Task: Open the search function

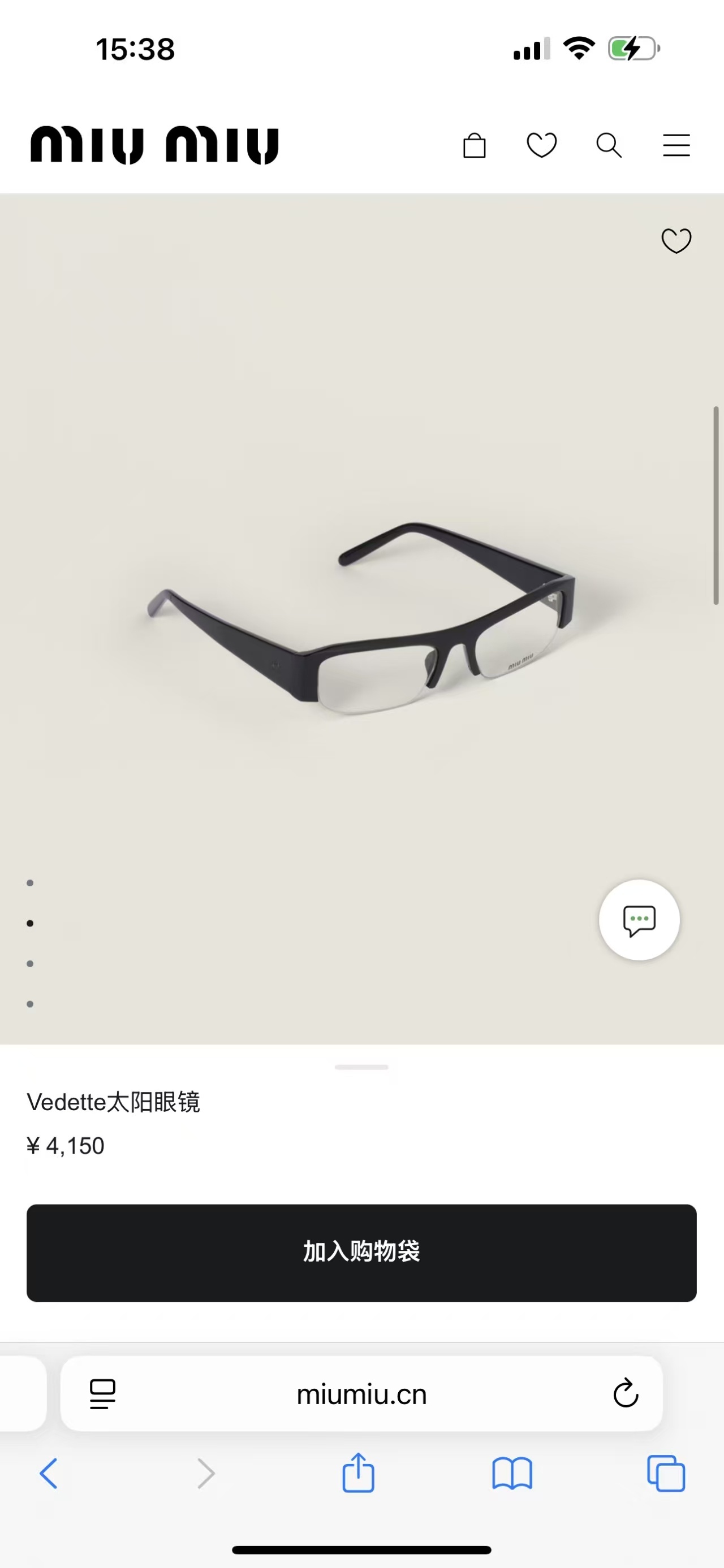Action: coord(608,145)
